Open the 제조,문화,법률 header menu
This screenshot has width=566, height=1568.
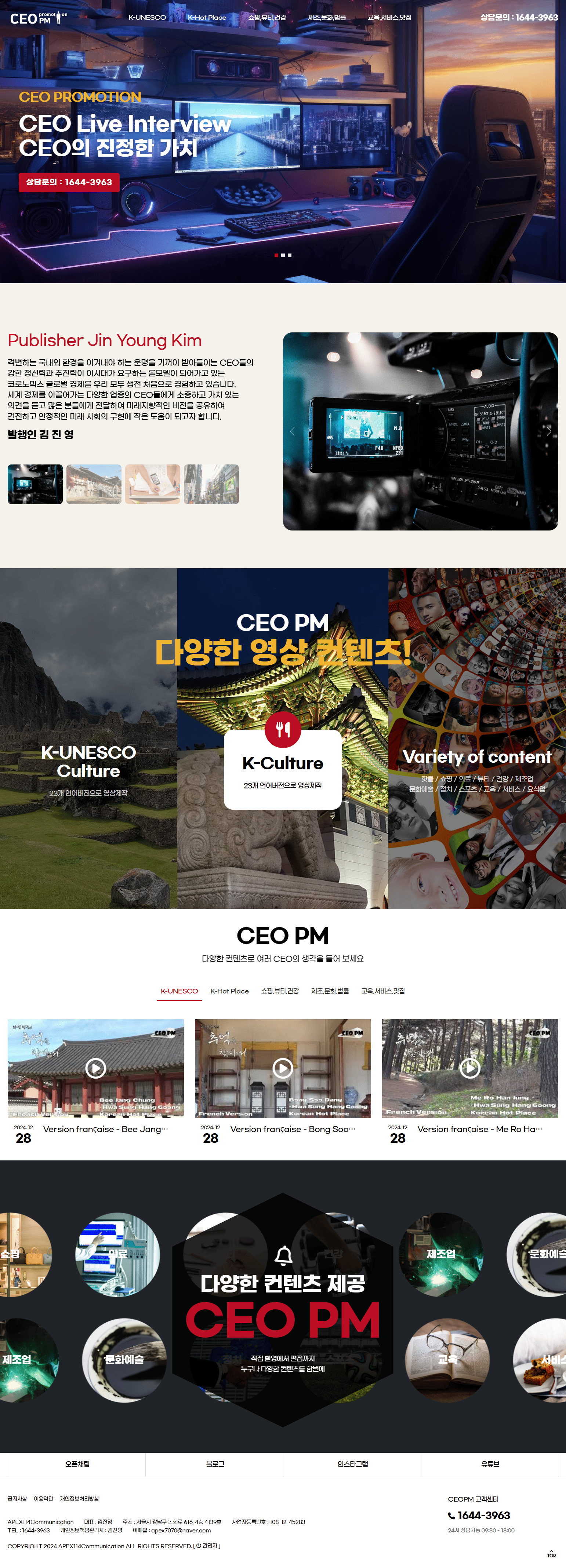pyautogui.click(x=327, y=18)
